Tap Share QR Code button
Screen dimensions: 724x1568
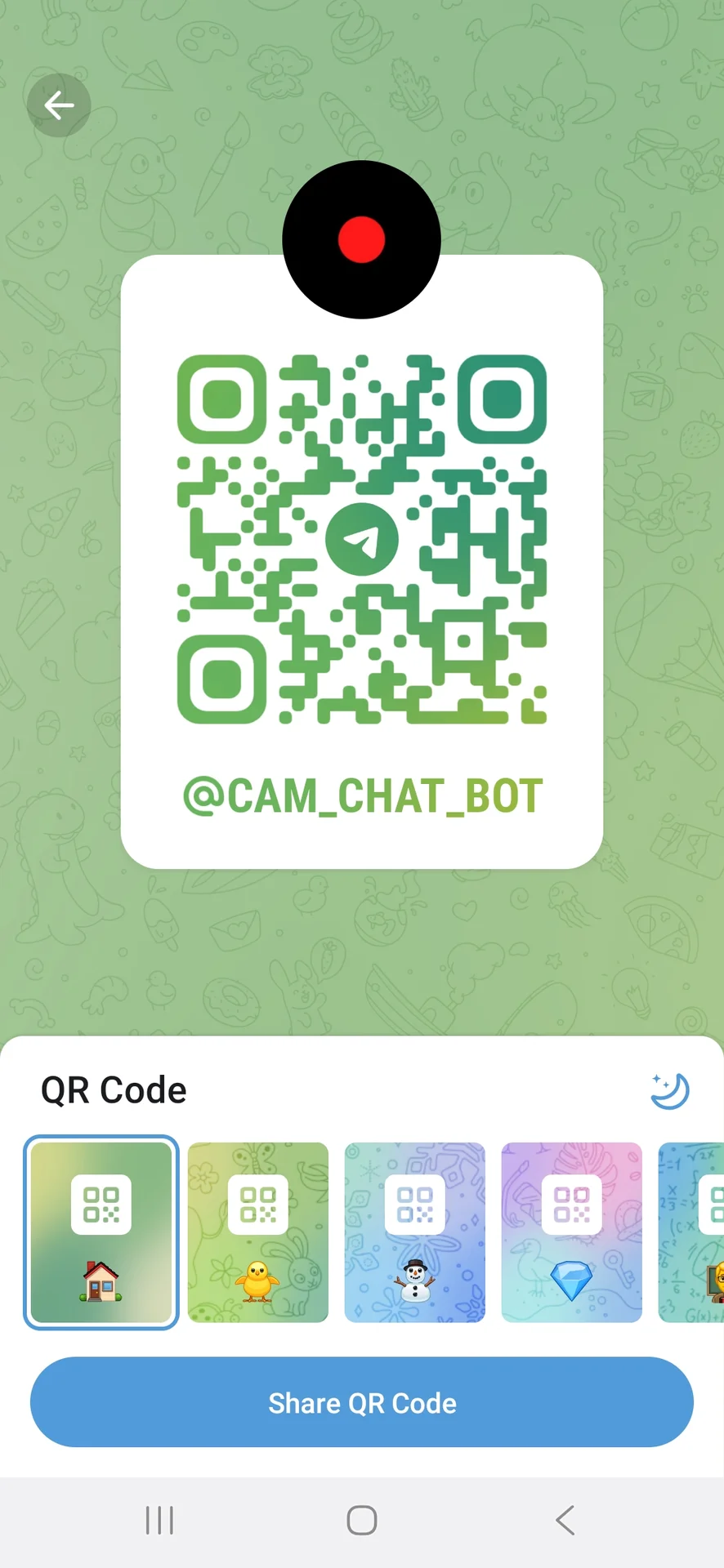point(362,1402)
